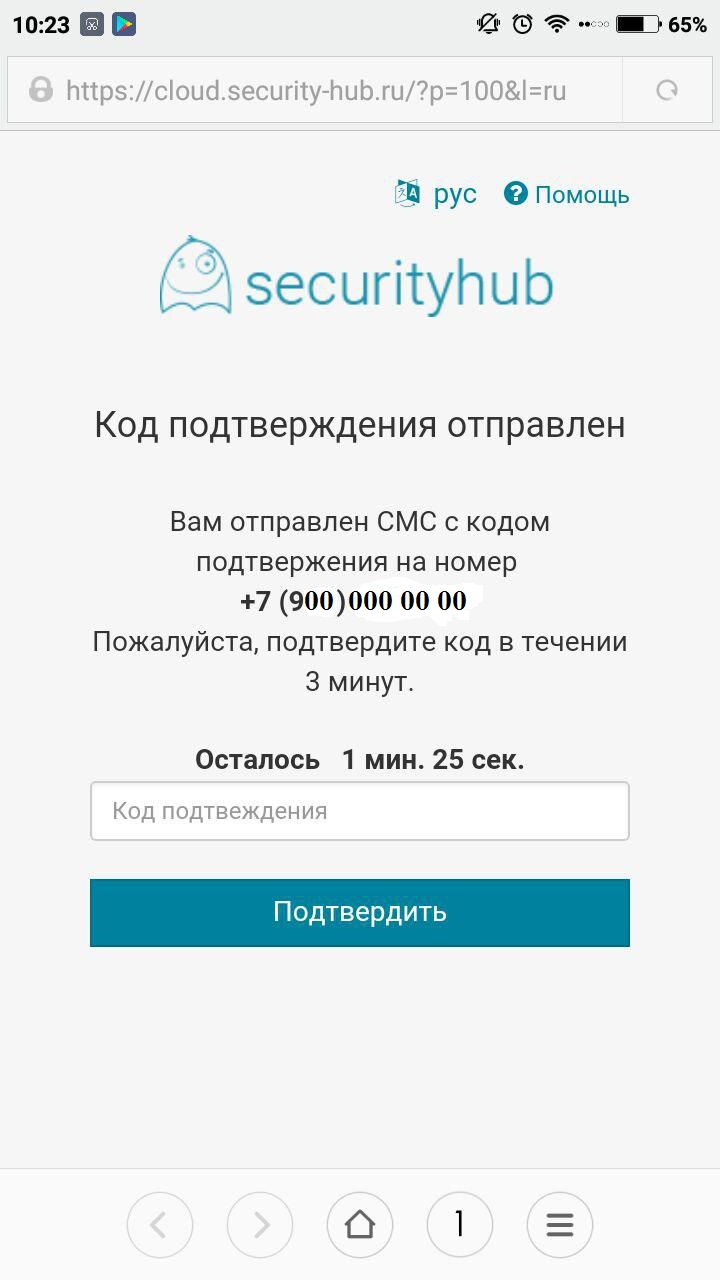720x1280 pixels.
Task: Go back with the browser back arrow
Action: [x=160, y=1225]
